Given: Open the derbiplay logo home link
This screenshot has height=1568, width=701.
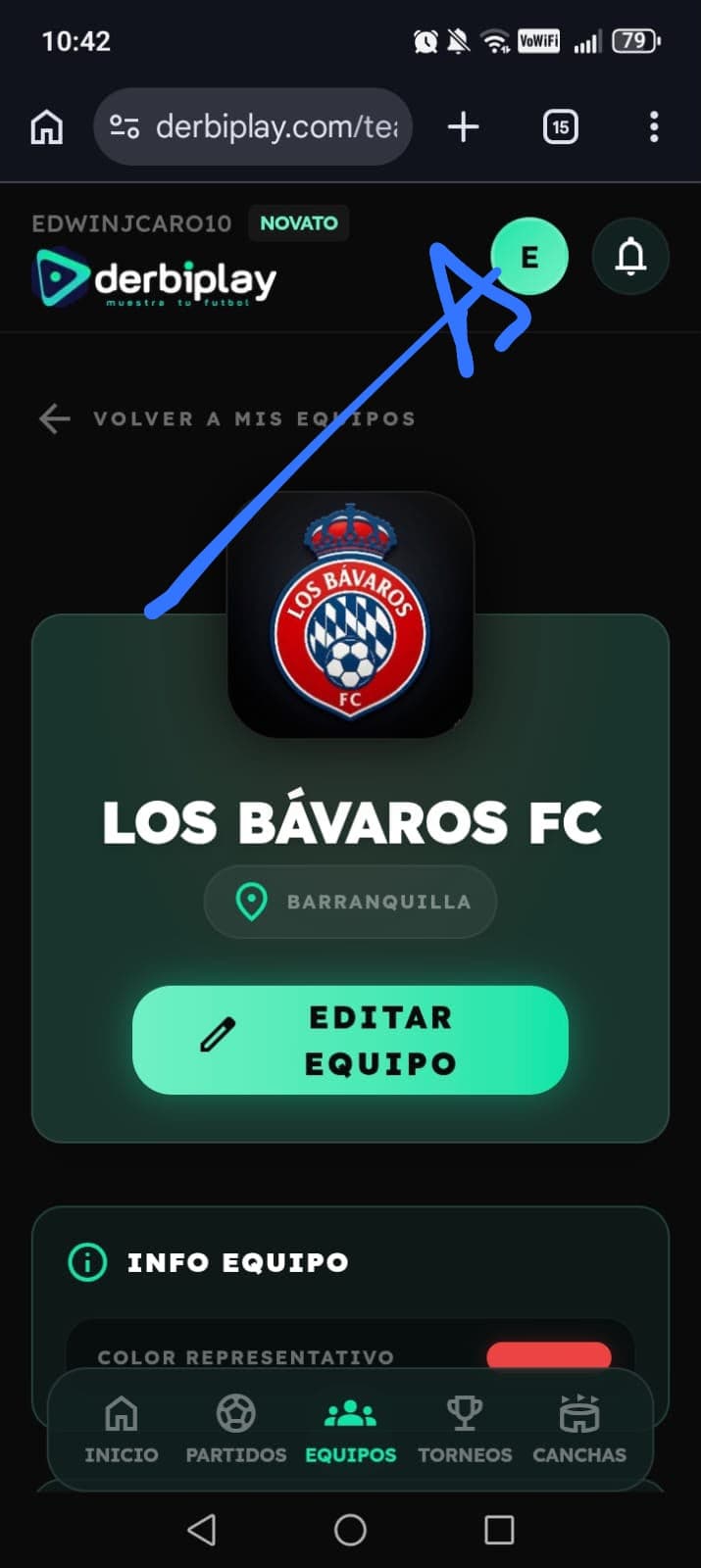Looking at the screenshot, I should 155,278.
